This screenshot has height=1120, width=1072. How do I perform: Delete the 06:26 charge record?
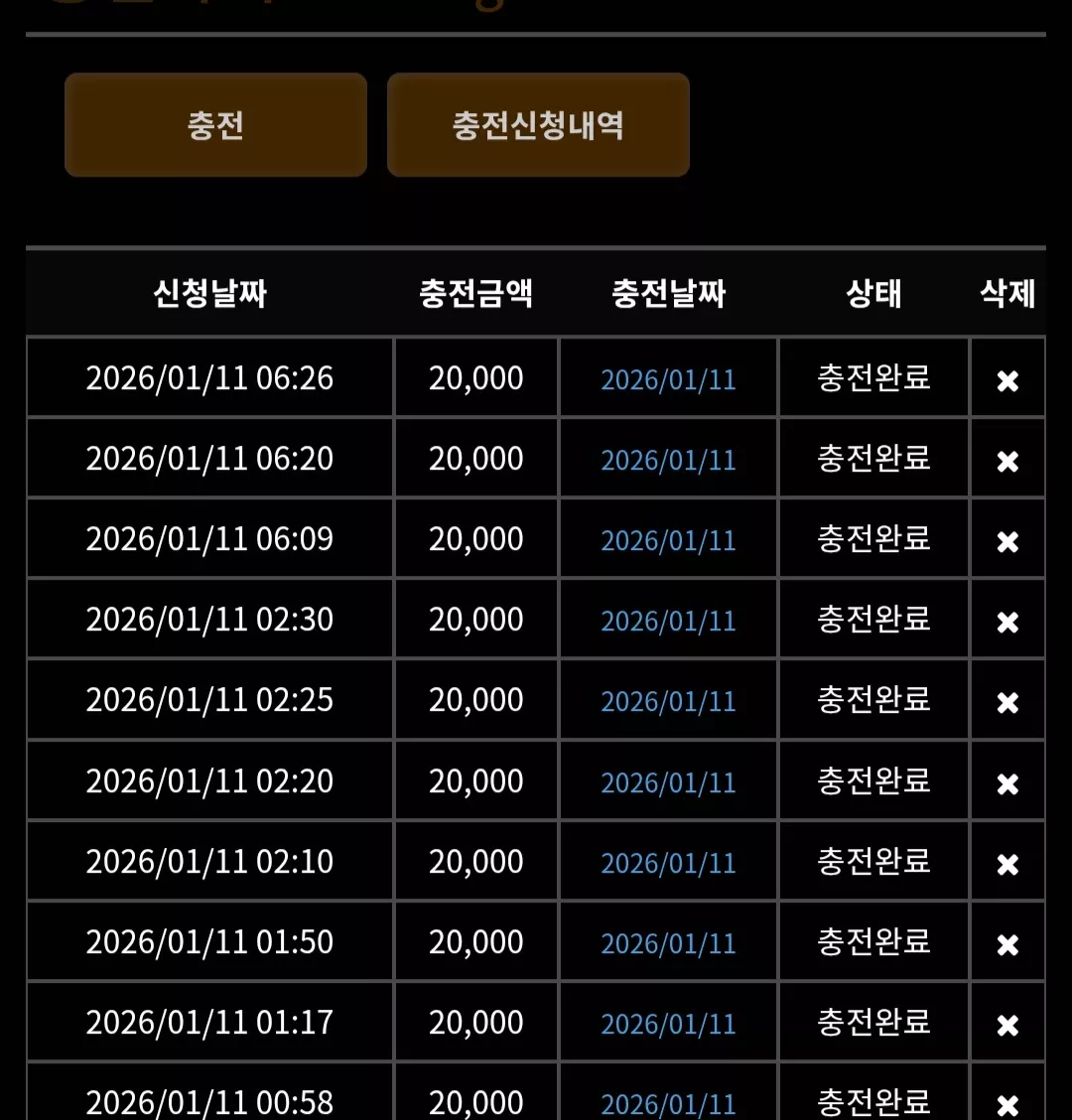click(1007, 380)
